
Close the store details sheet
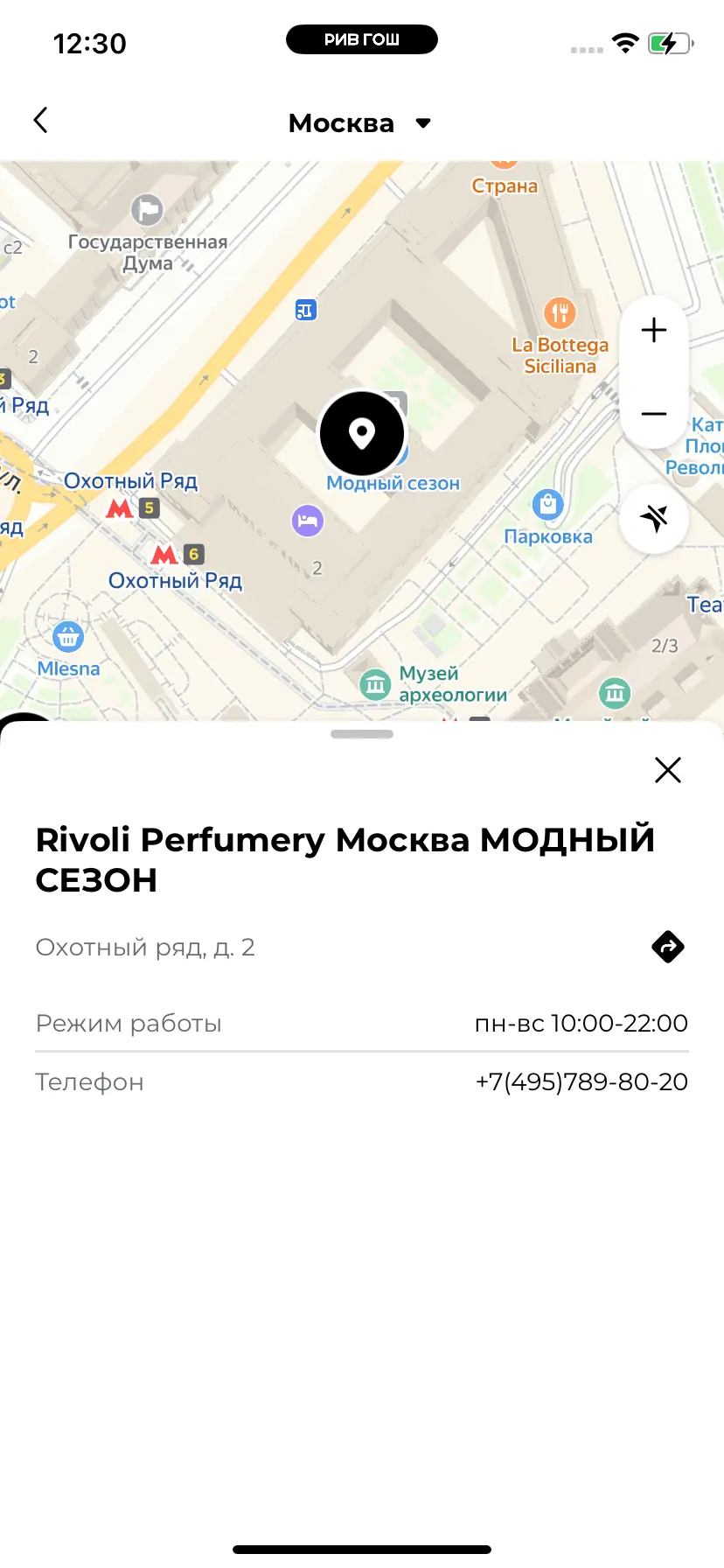(667, 770)
